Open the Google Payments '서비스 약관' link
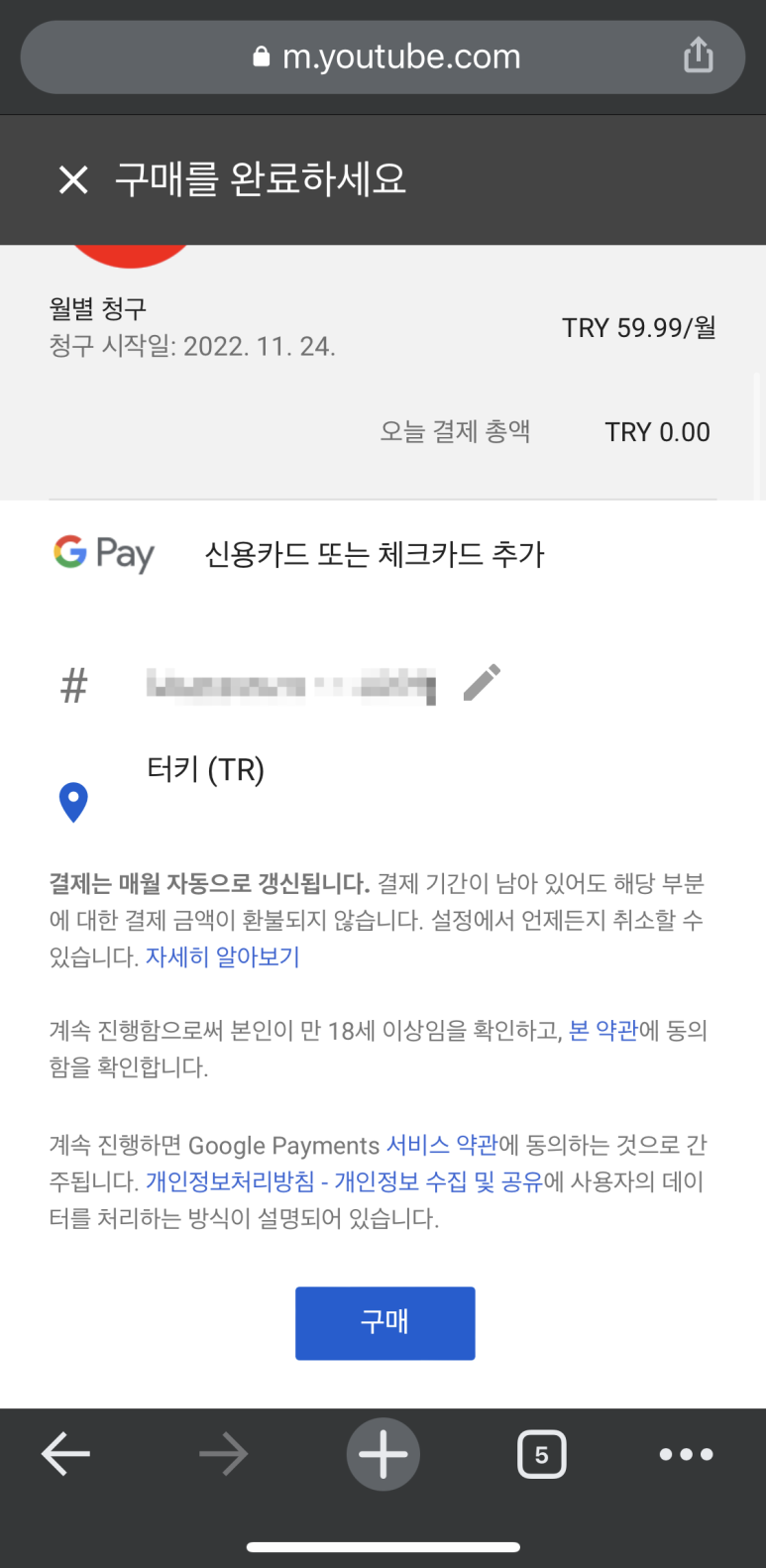The height and width of the screenshot is (1568, 766). click(442, 1145)
